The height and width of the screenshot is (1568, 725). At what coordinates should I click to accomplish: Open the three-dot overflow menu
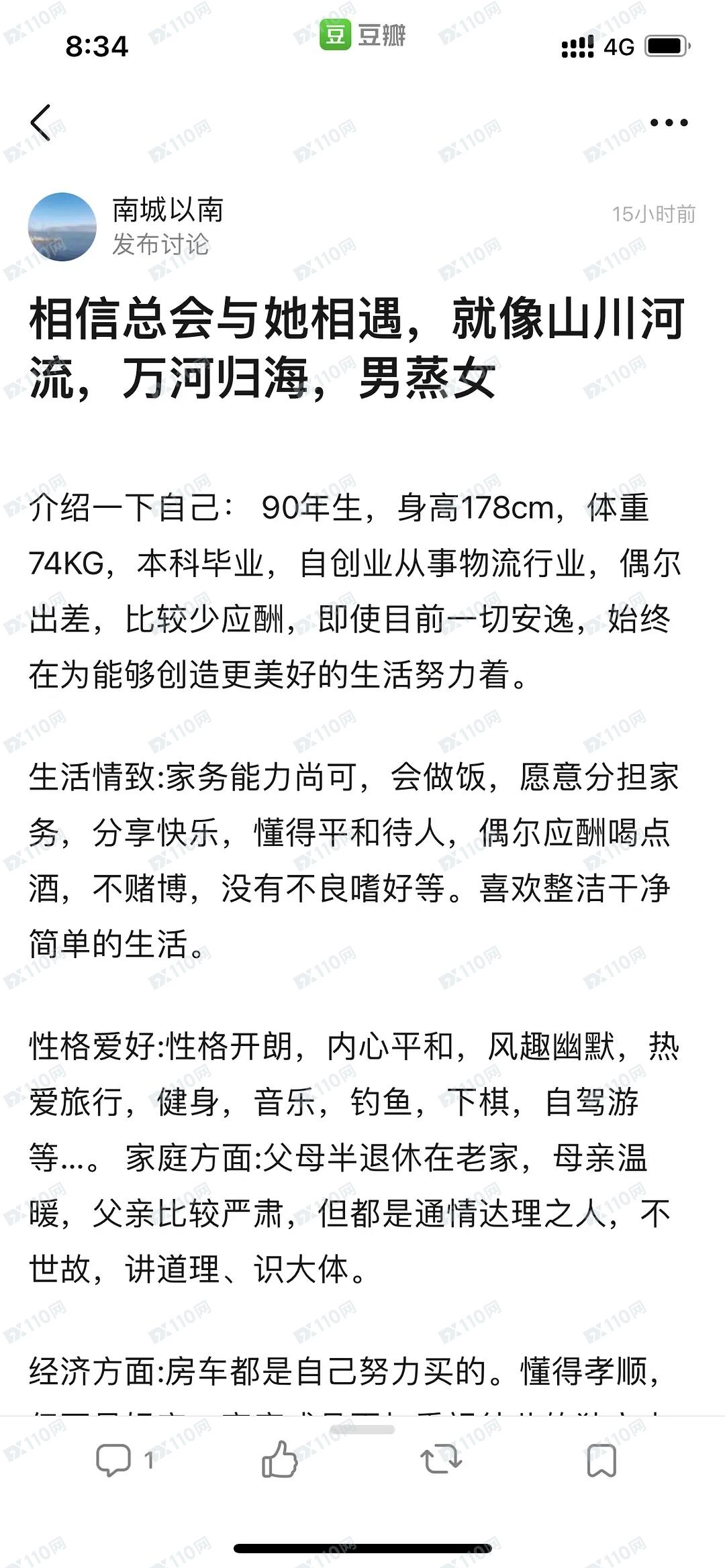pyautogui.click(x=669, y=123)
